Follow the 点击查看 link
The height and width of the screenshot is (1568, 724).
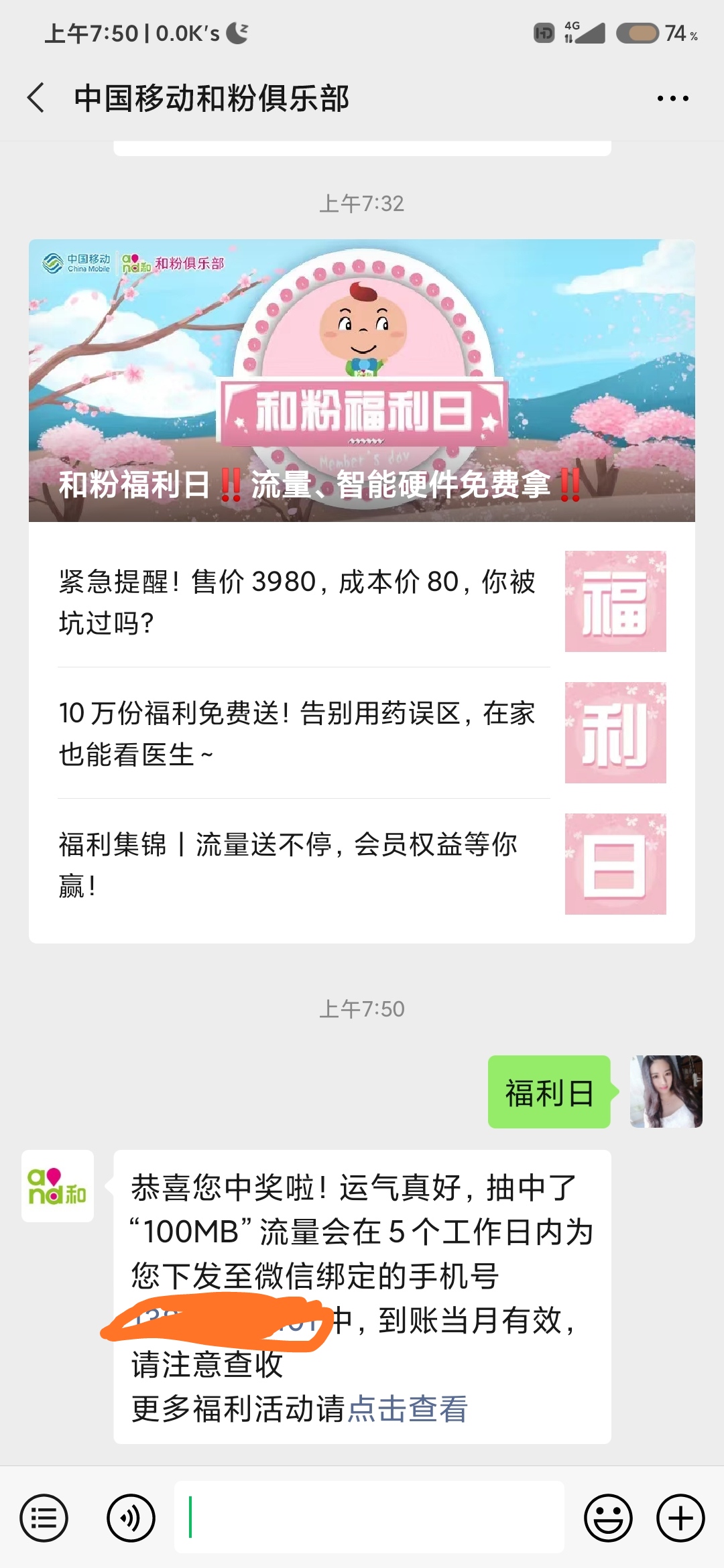[408, 1409]
